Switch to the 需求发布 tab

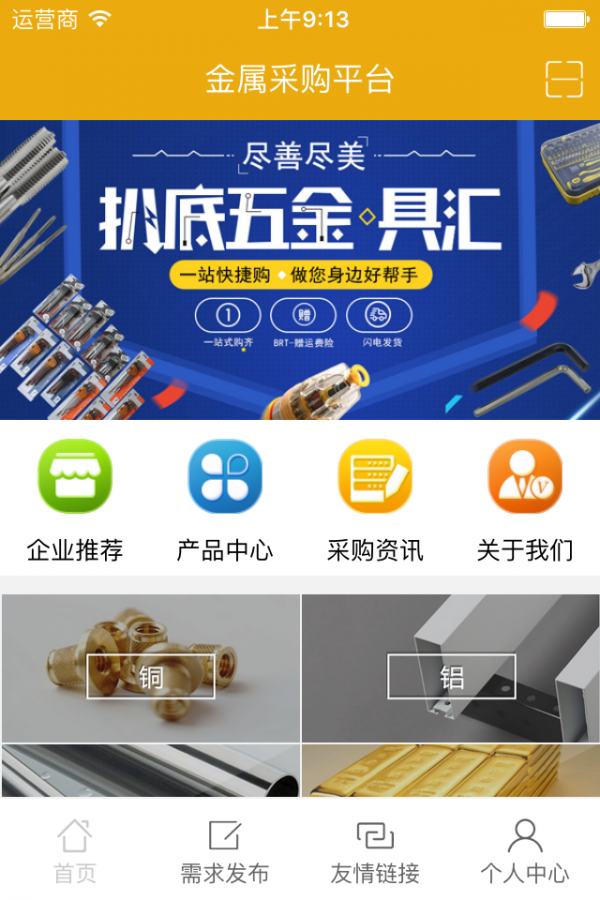click(x=225, y=851)
